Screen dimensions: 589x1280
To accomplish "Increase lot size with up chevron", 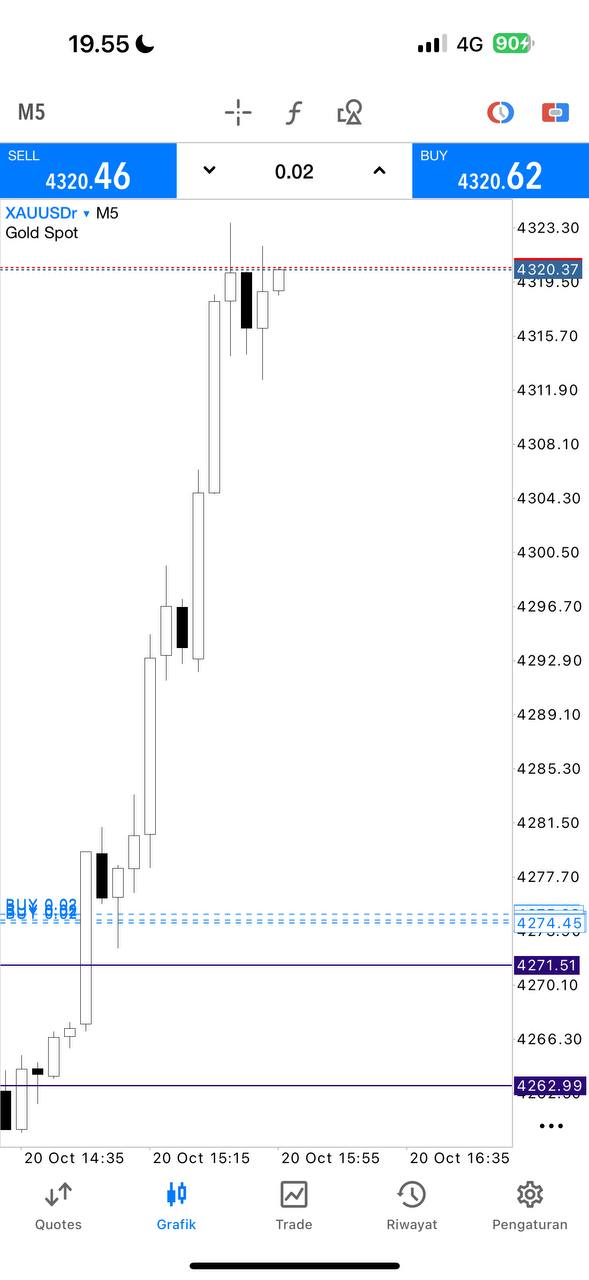I will point(379,171).
